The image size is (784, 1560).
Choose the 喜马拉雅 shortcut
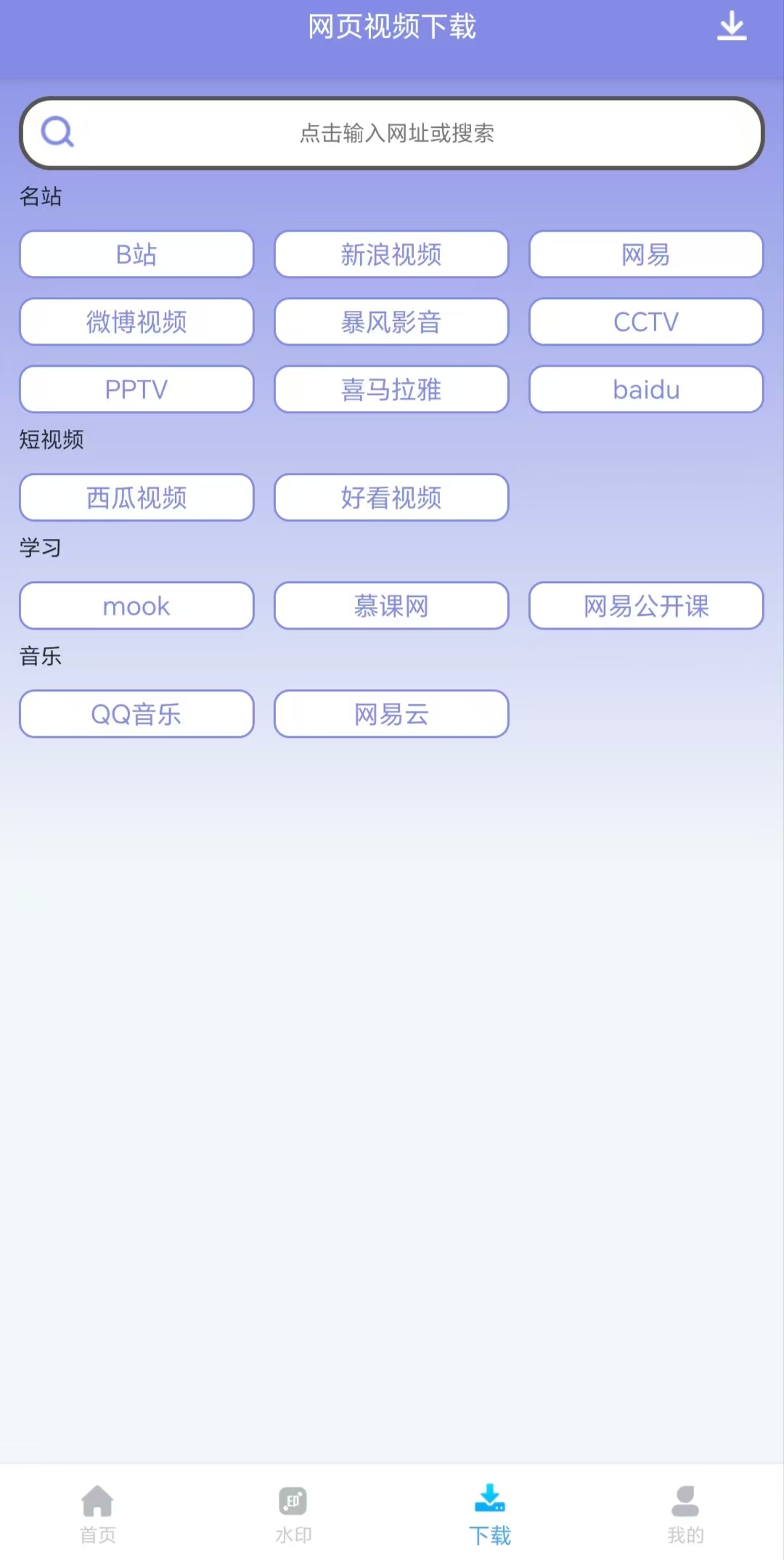pyautogui.click(x=391, y=389)
